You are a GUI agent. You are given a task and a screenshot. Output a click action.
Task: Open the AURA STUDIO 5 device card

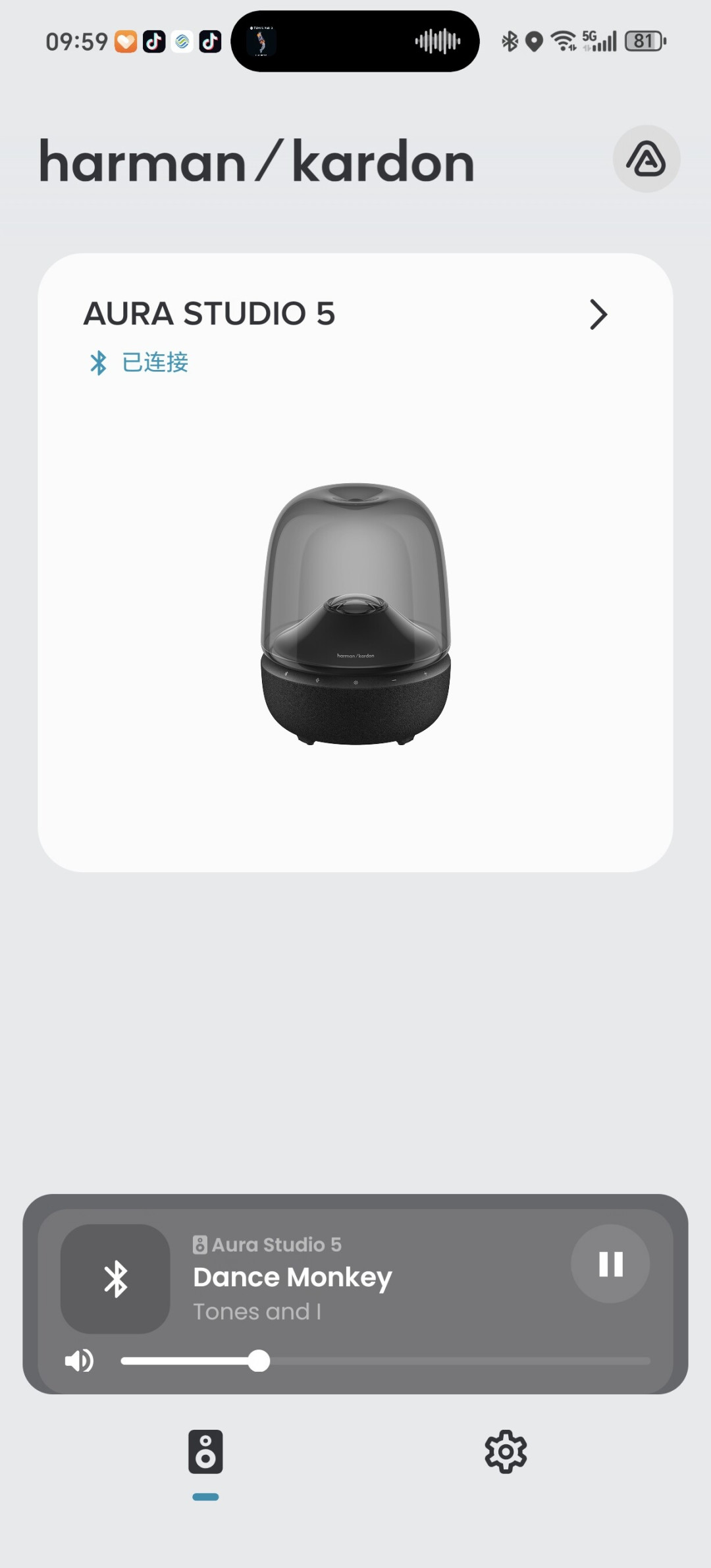coord(355,563)
